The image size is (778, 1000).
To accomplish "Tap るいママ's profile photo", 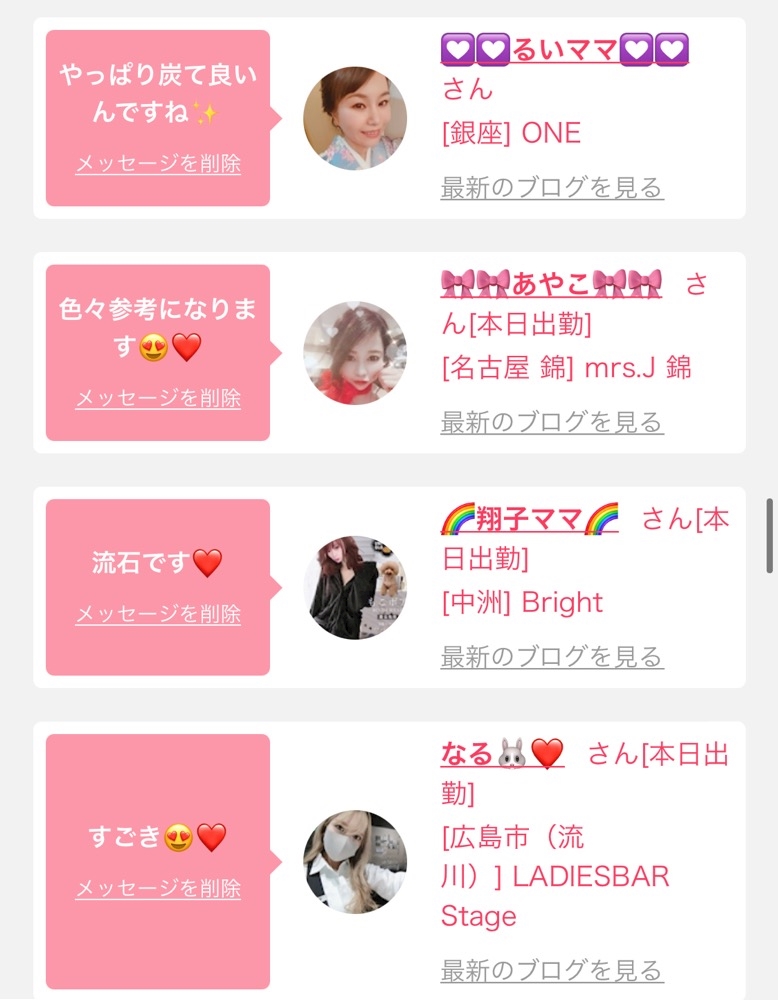I will coord(355,118).
